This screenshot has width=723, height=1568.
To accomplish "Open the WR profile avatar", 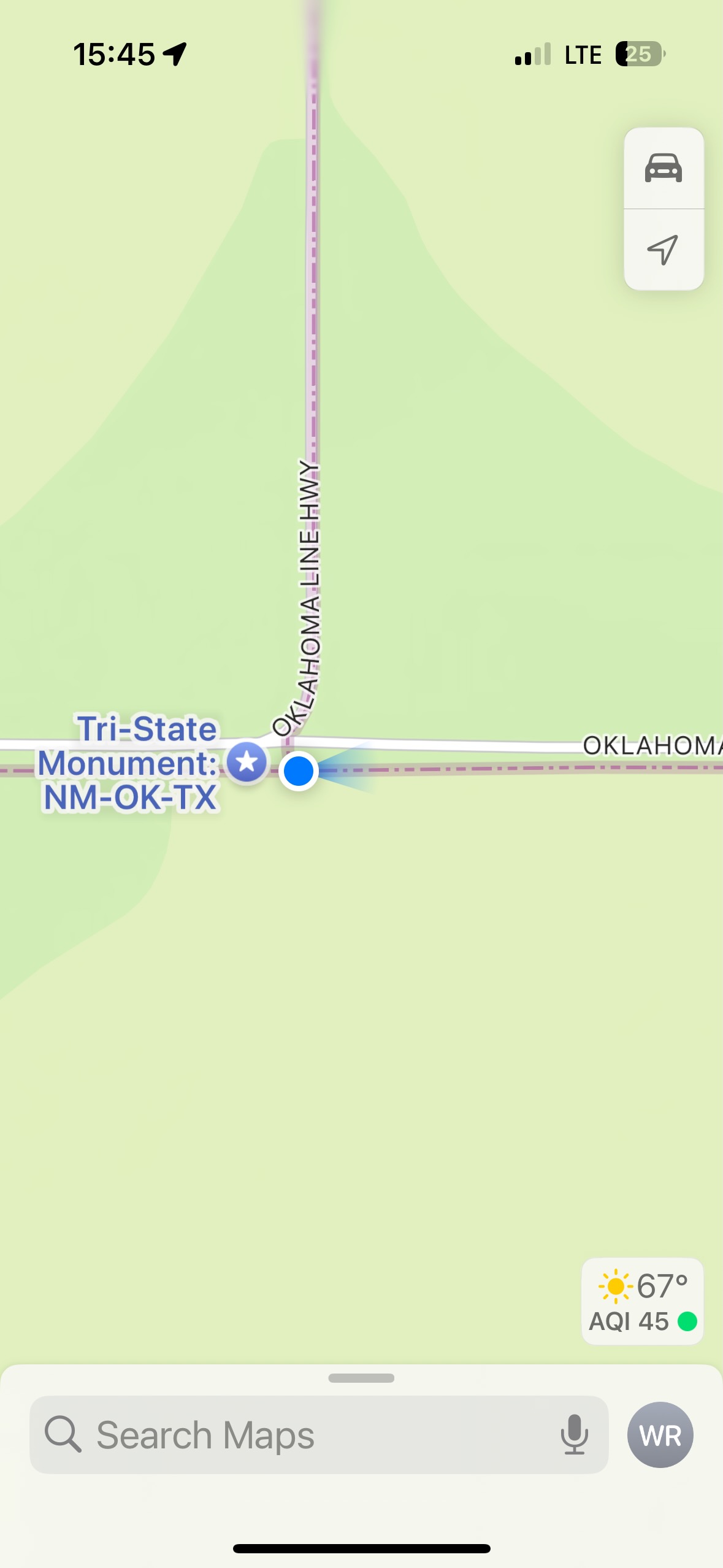I will point(660,1435).
